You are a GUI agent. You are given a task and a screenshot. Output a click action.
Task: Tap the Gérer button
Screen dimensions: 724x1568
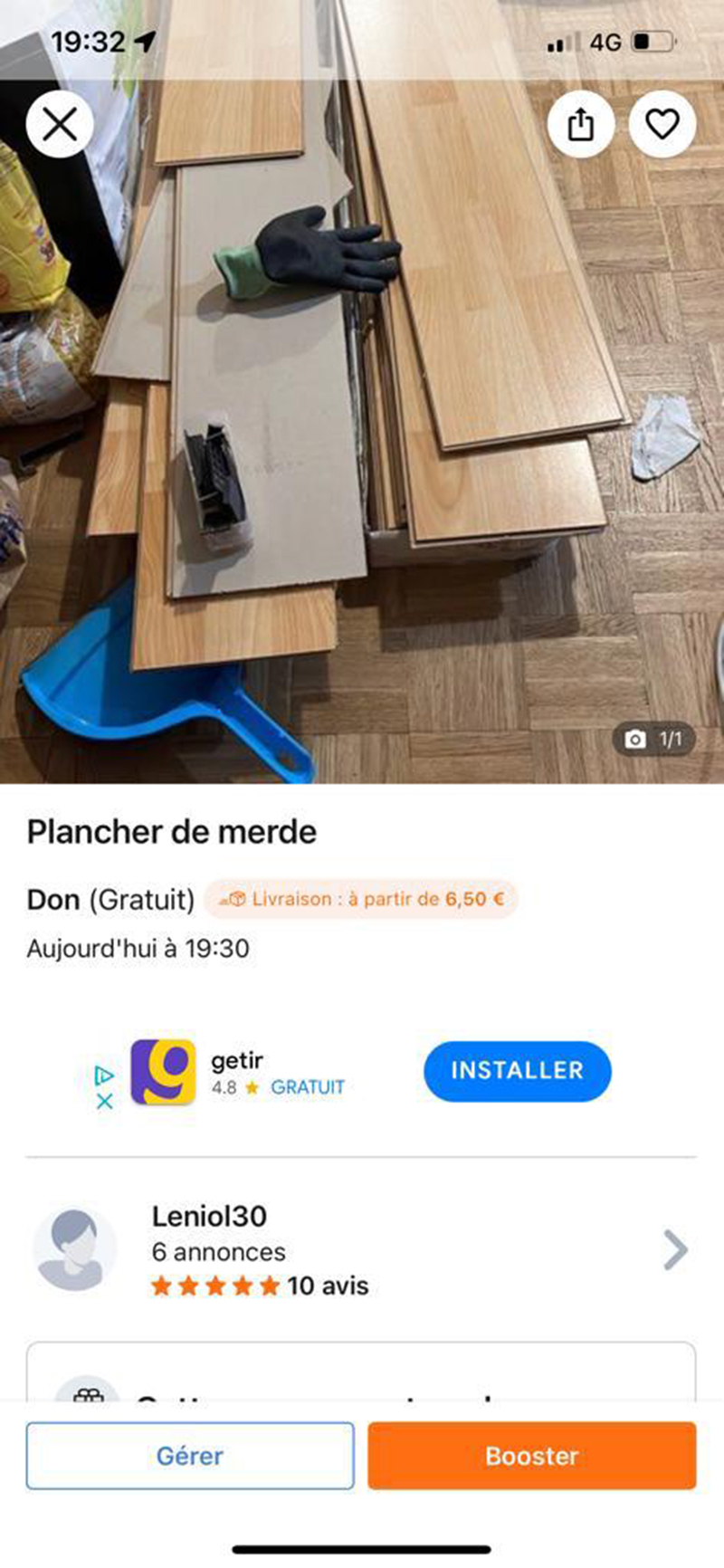pyautogui.click(x=189, y=1456)
